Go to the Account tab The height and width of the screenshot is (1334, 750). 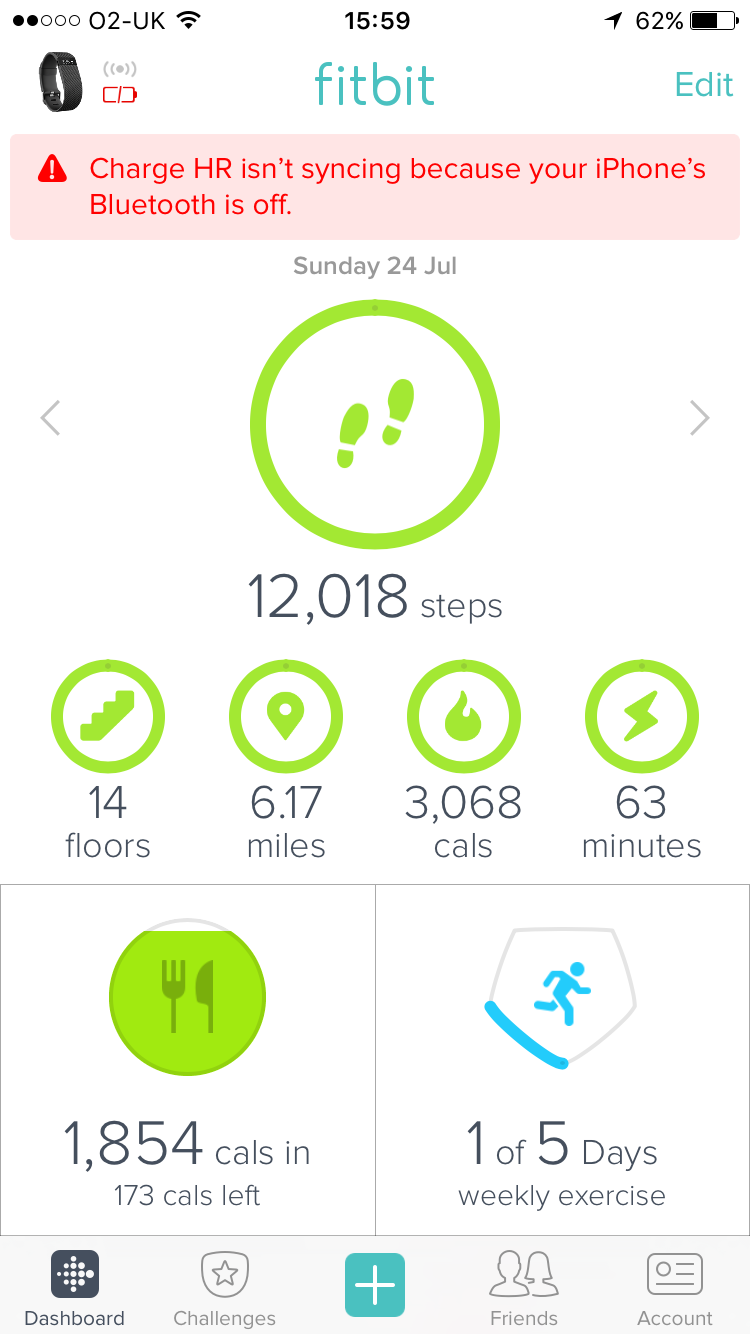675,1288
